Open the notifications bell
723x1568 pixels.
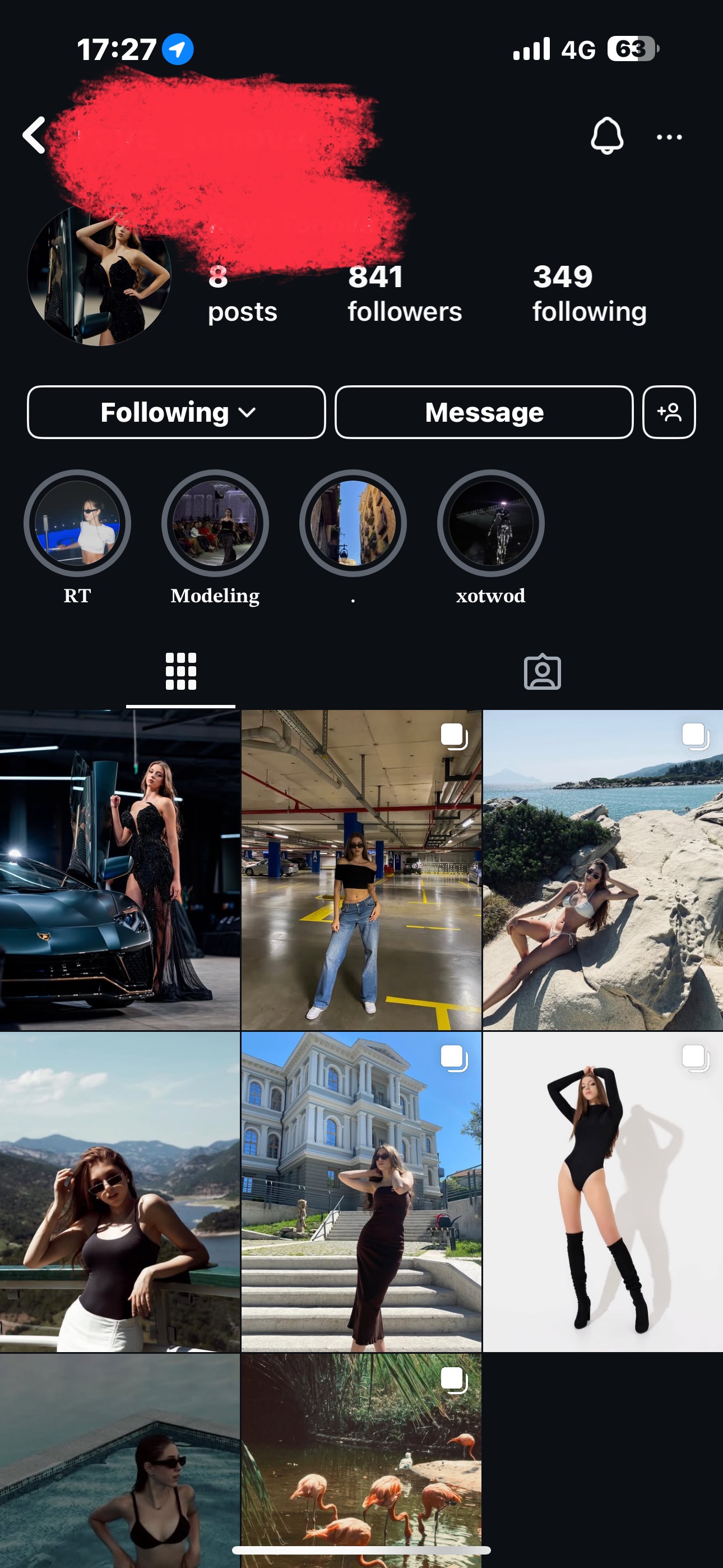607,135
